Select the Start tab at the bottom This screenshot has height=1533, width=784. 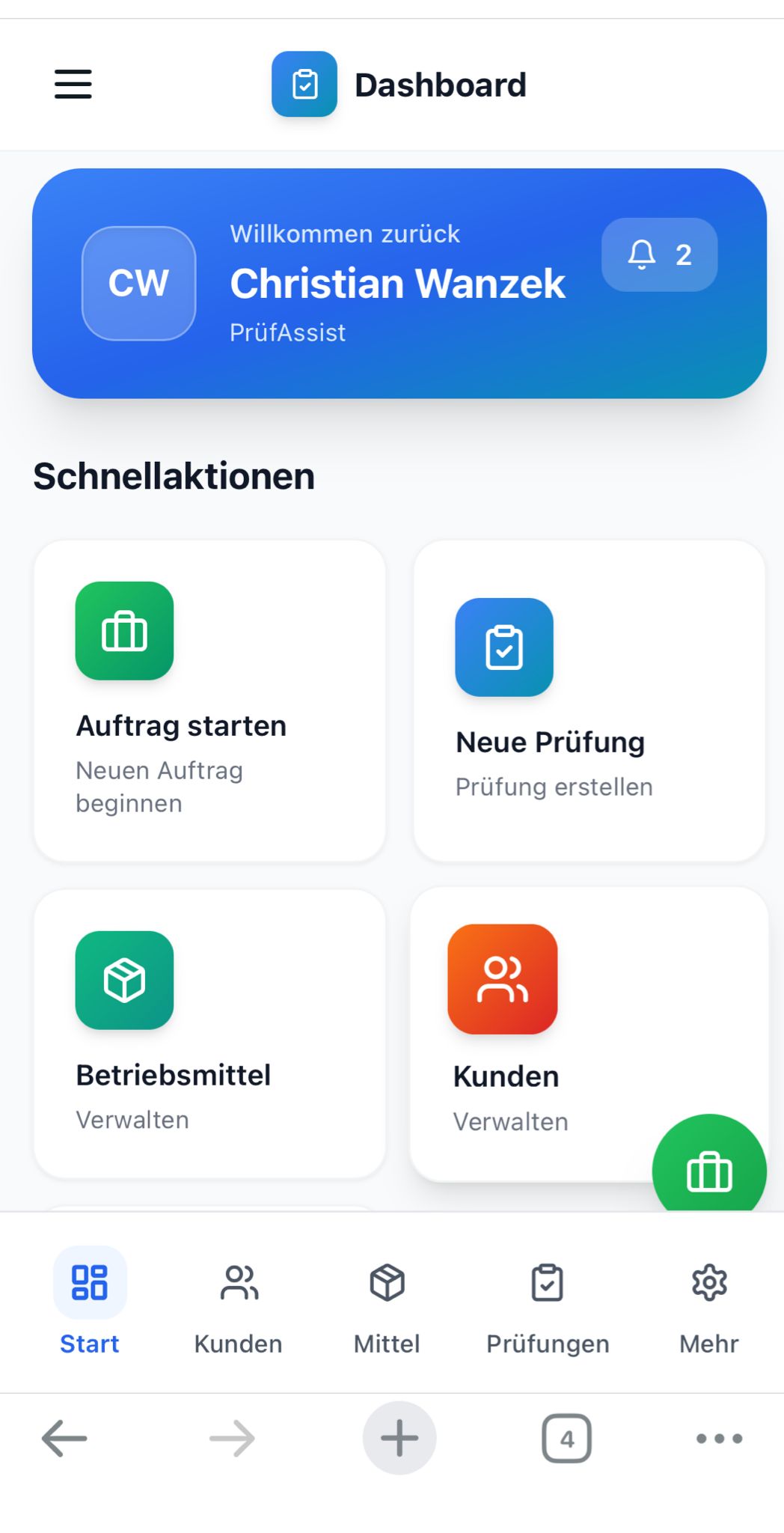click(x=89, y=1302)
